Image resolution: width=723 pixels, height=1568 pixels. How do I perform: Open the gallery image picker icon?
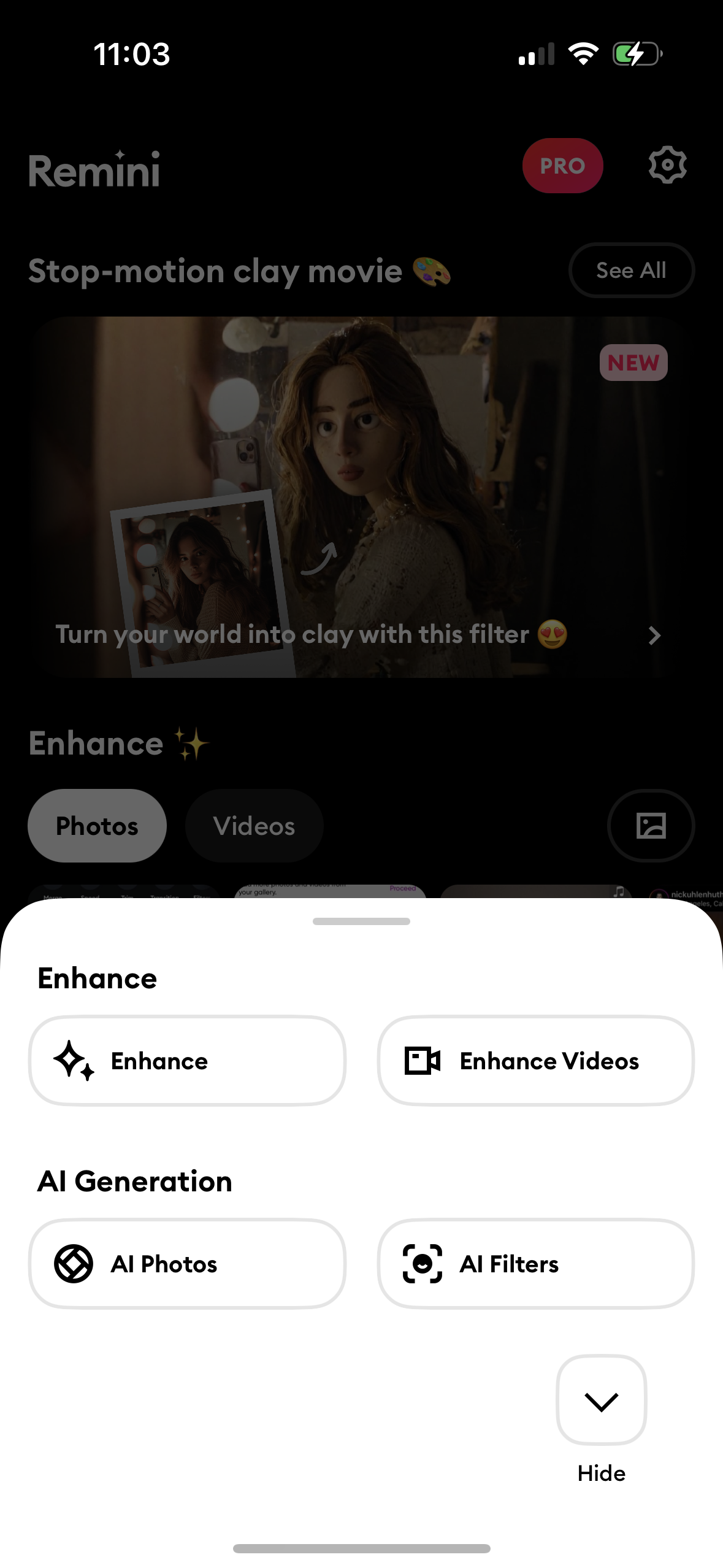(x=651, y=826)
